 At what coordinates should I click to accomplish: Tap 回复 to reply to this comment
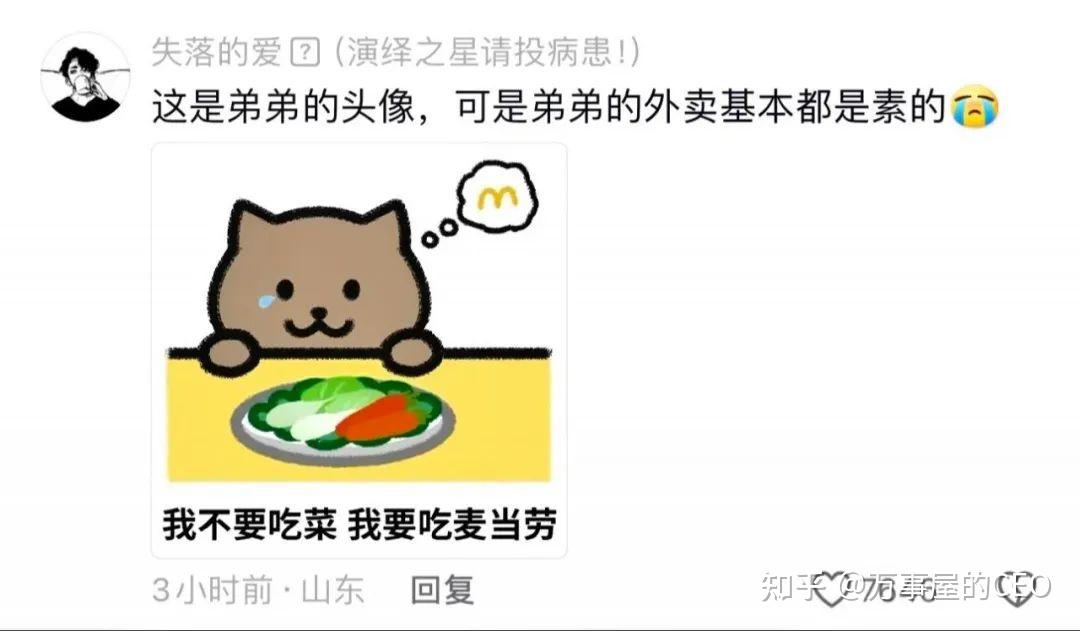[441, 590]
